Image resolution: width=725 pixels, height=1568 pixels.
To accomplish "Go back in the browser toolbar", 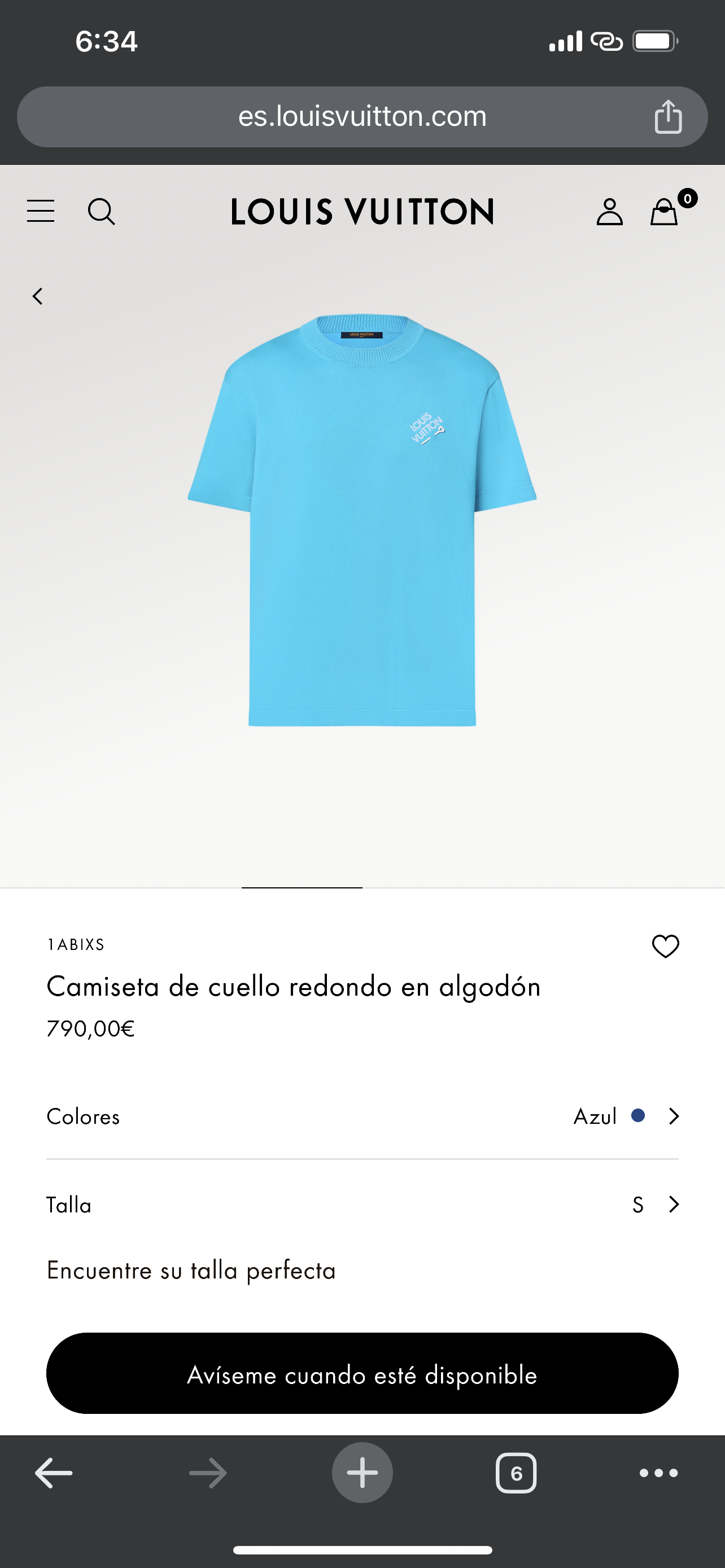I will click(54, 1473).
